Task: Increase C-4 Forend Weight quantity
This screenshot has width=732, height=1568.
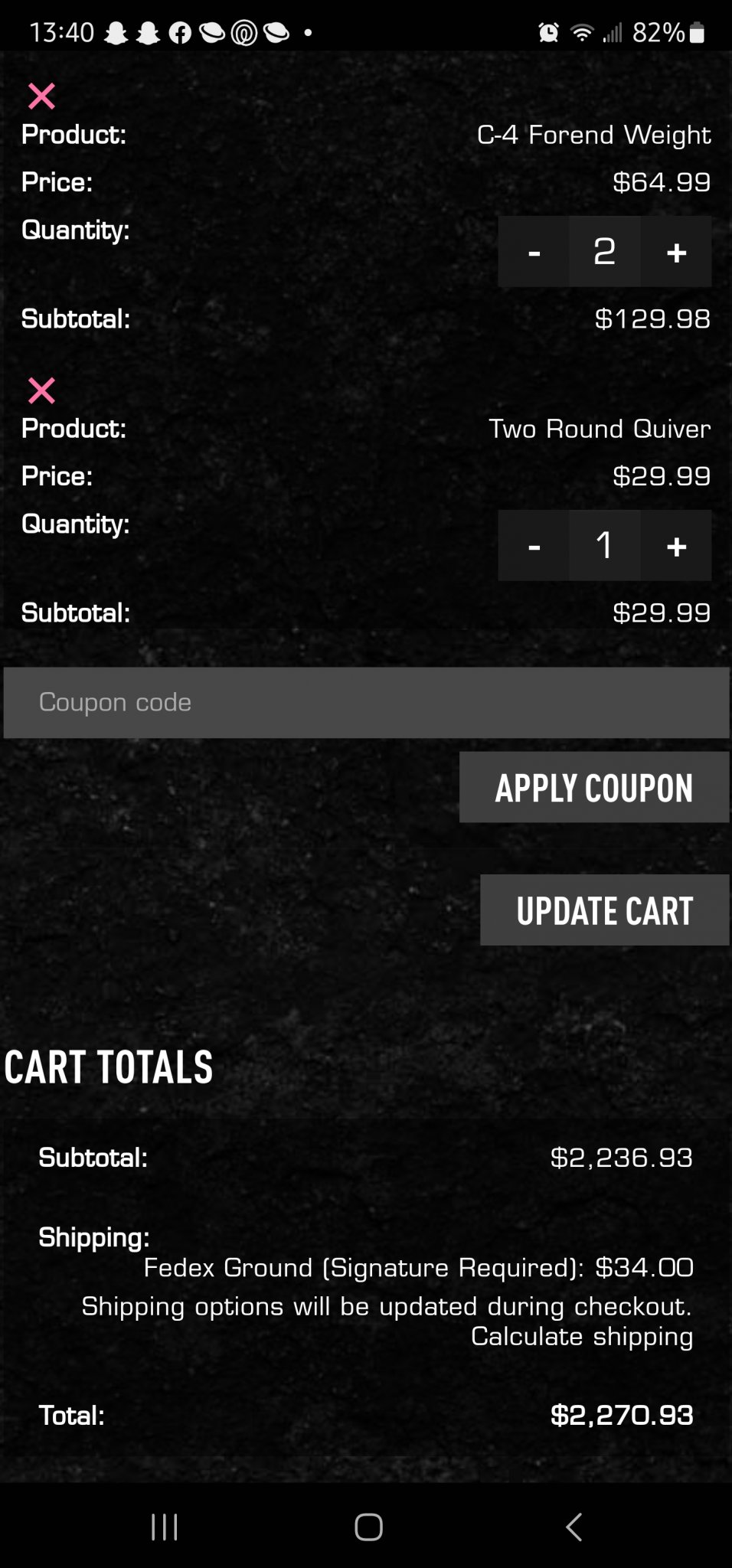Action: (676, 252)
